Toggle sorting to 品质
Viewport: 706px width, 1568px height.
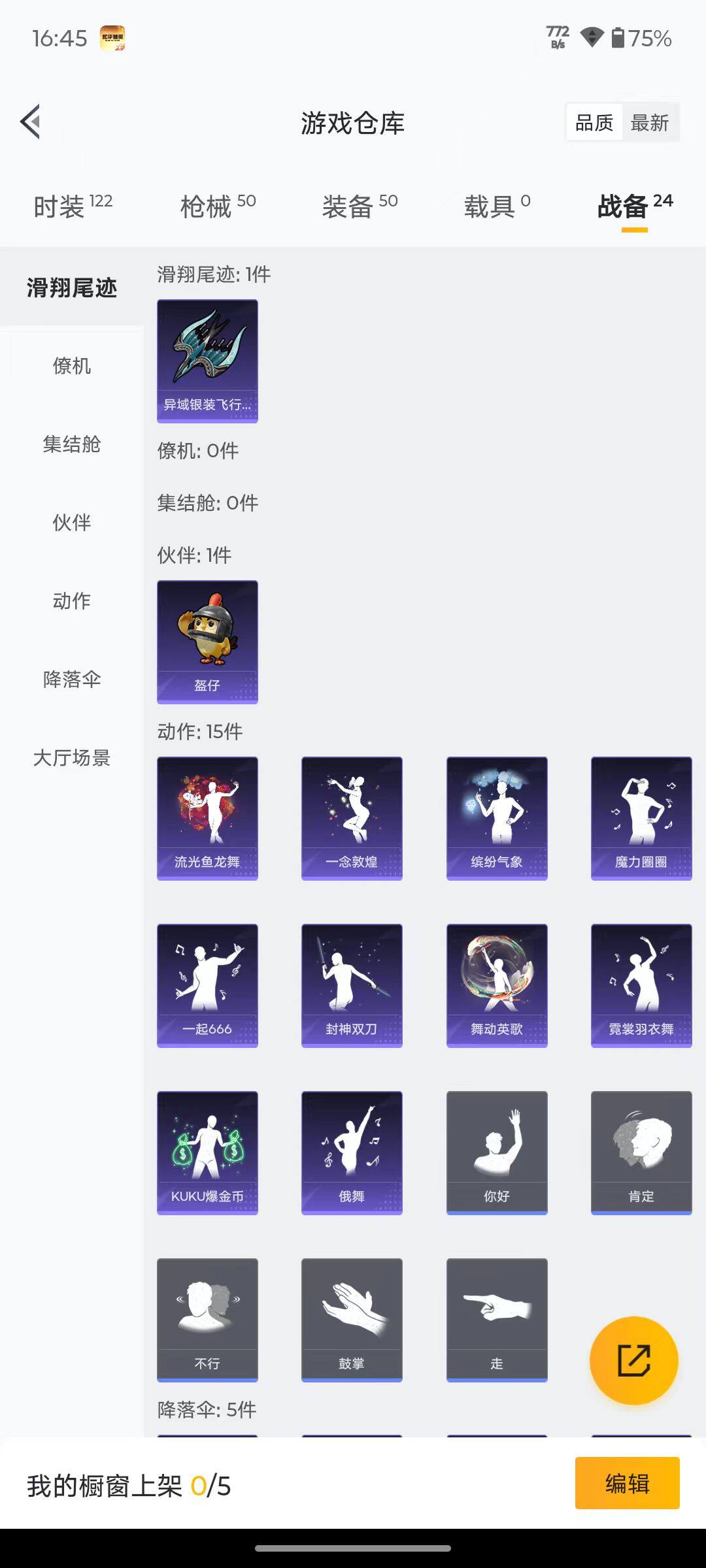point(594,122)
